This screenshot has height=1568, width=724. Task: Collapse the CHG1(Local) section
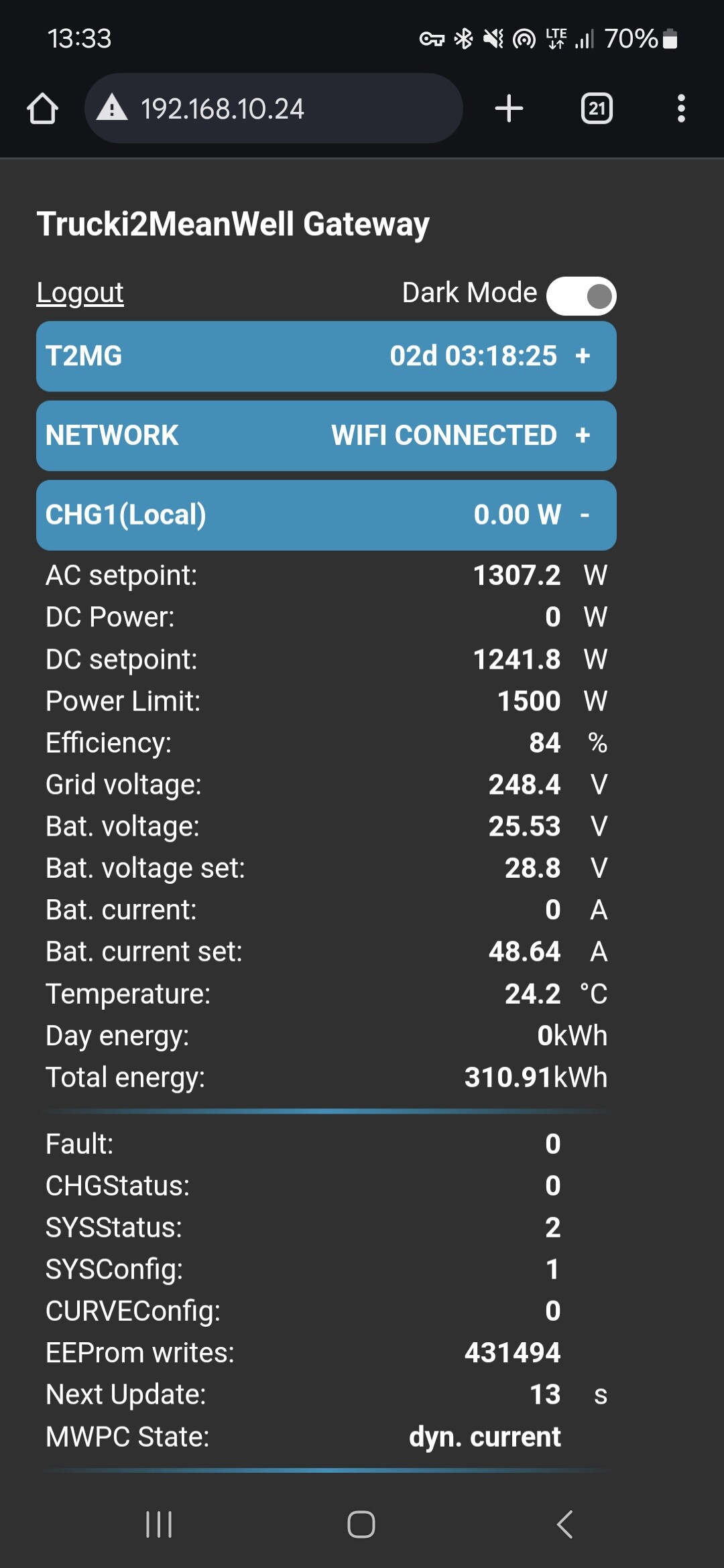pyautogui.click(x=326, y=515)
